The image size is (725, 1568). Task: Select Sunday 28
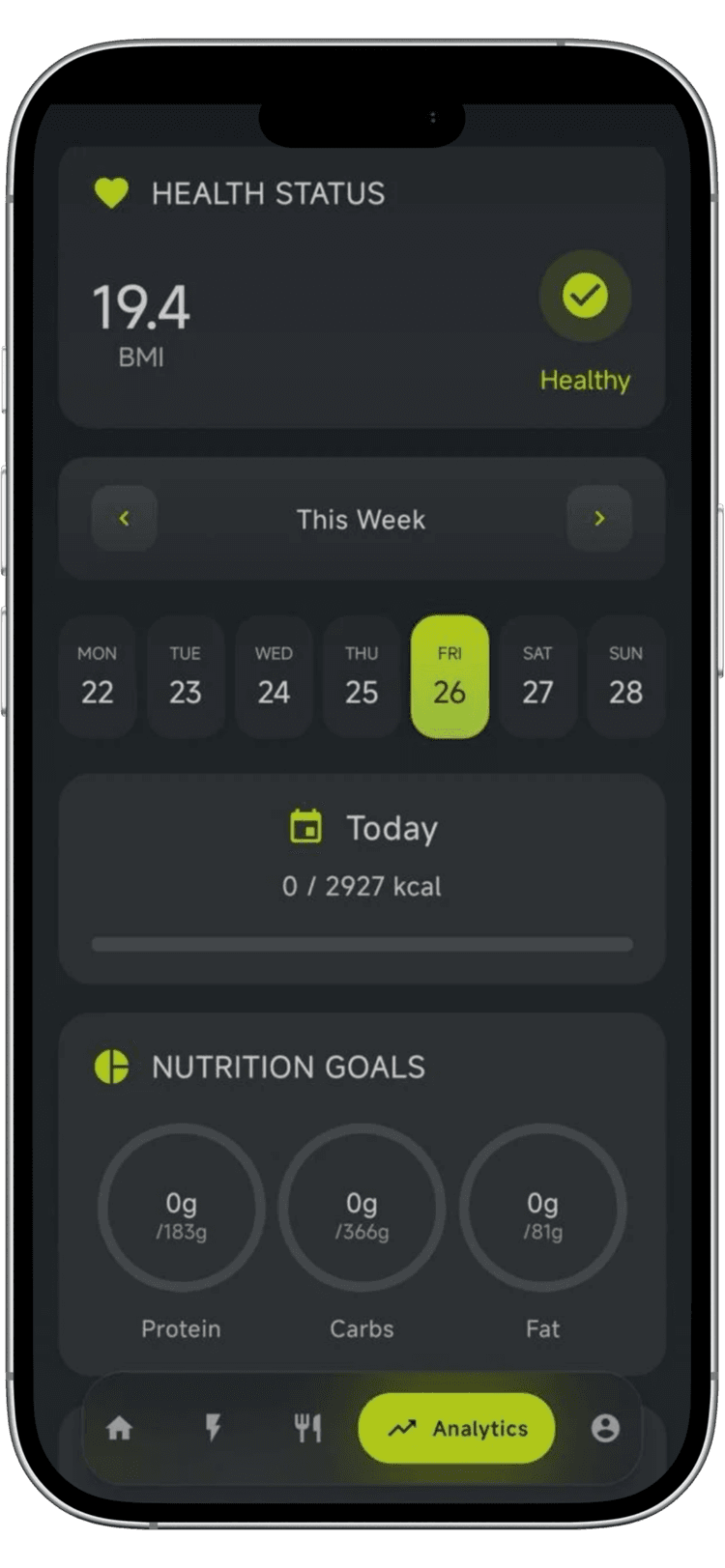pyautogui.click(x=625, y=676)
